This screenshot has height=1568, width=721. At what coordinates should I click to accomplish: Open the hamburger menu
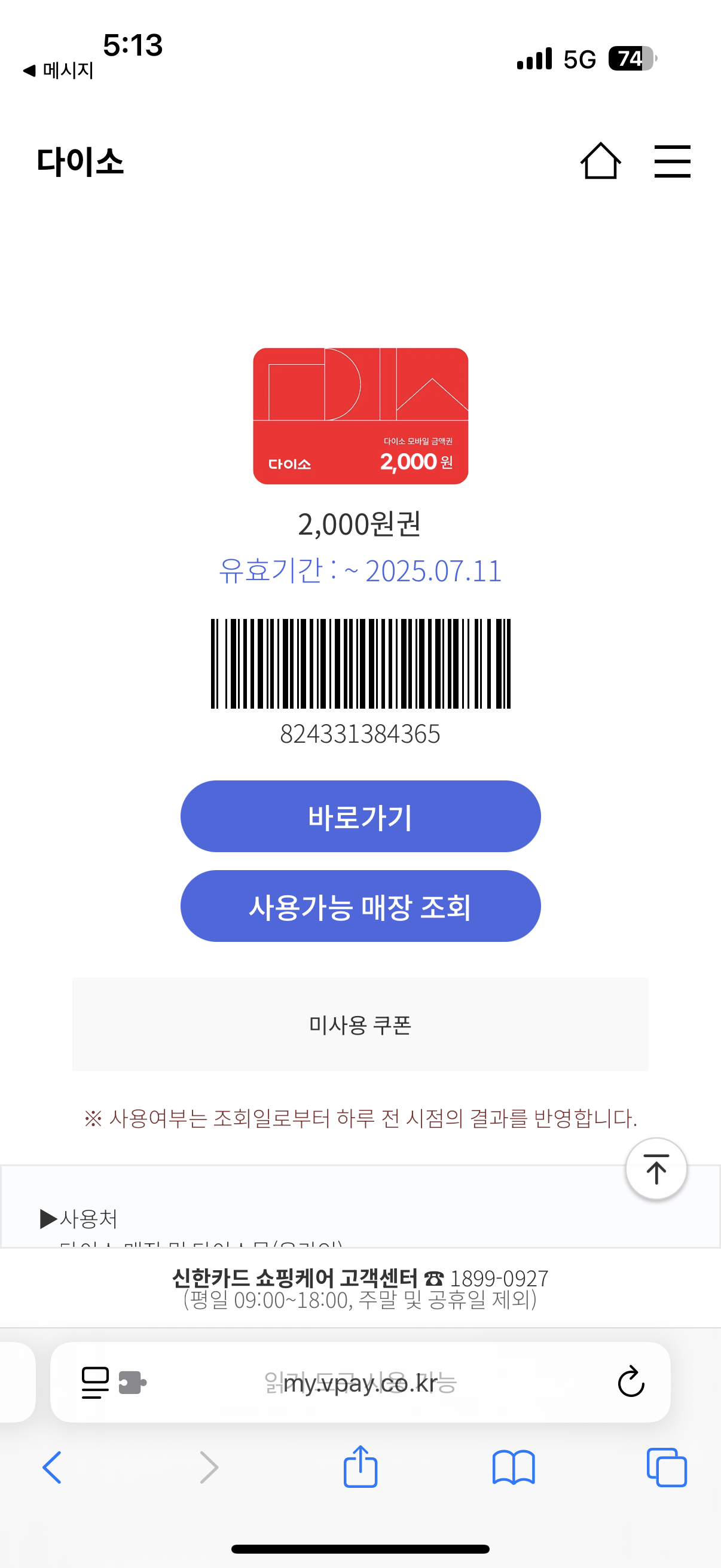pos(672,161)
